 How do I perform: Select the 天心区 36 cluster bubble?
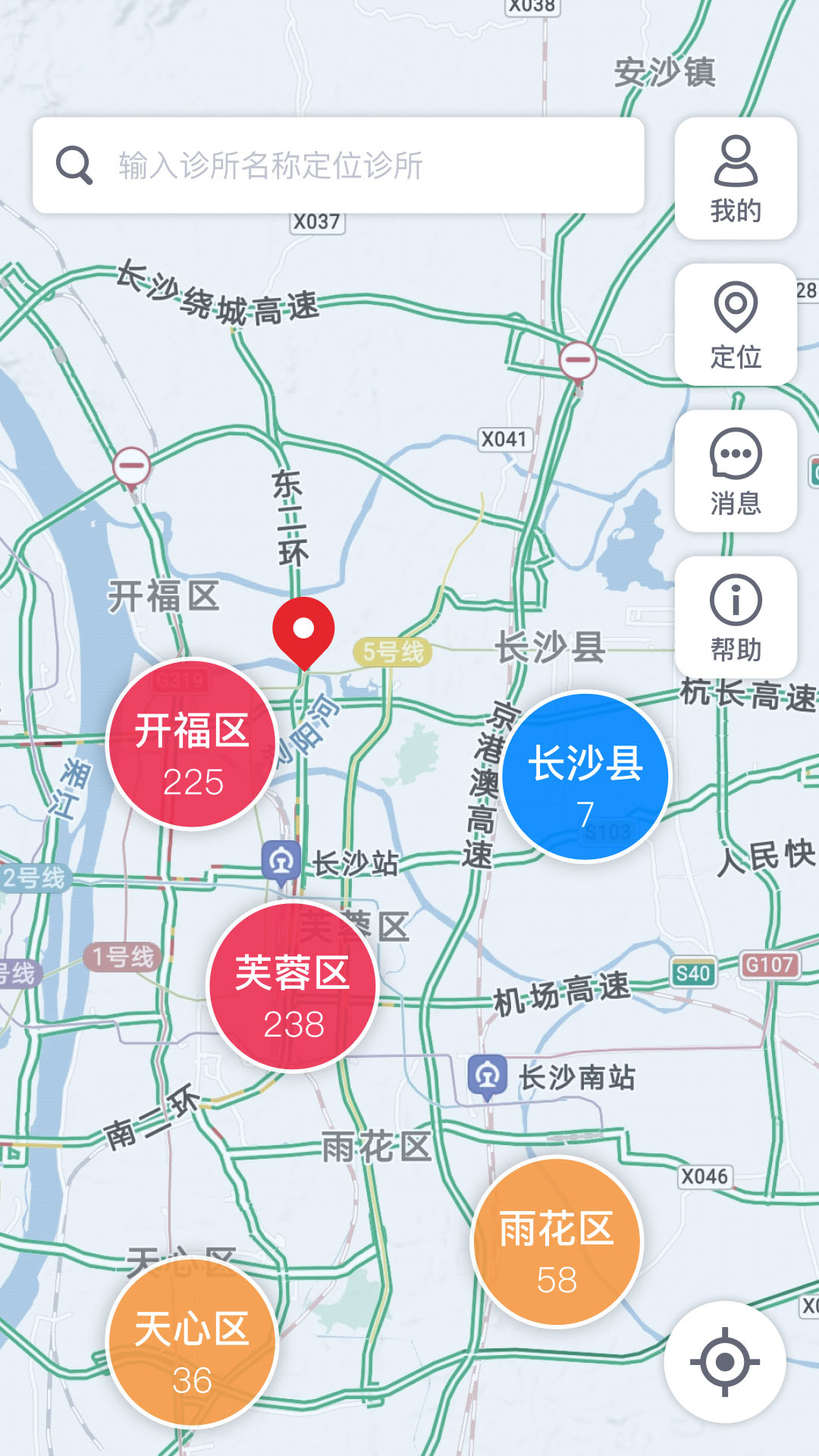tap(192, 1342)
